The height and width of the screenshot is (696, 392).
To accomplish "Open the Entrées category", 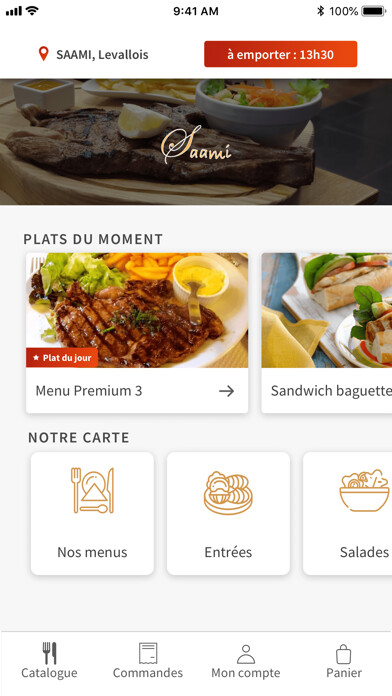I will (x=228, y=514).
